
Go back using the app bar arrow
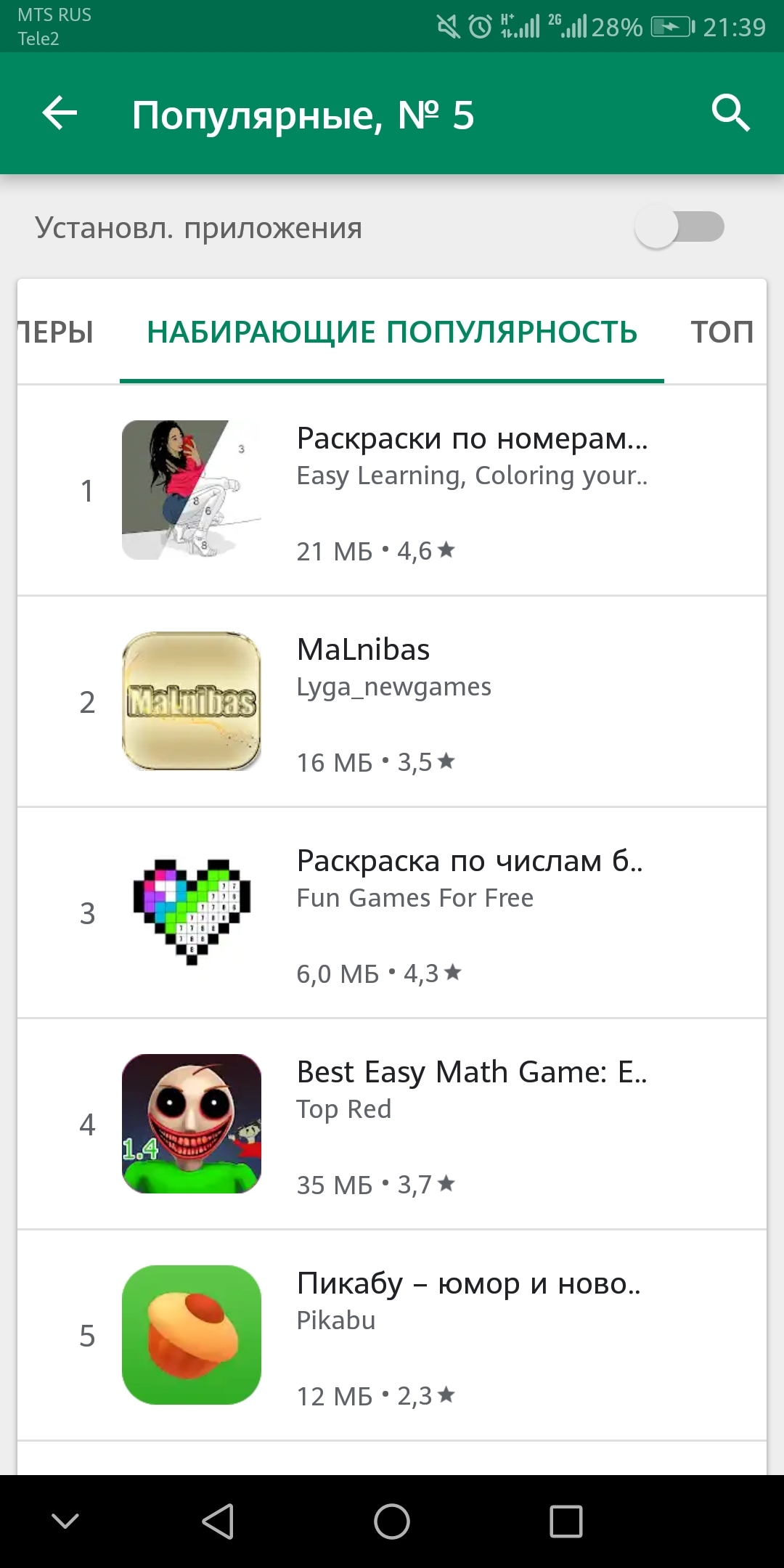60,113
